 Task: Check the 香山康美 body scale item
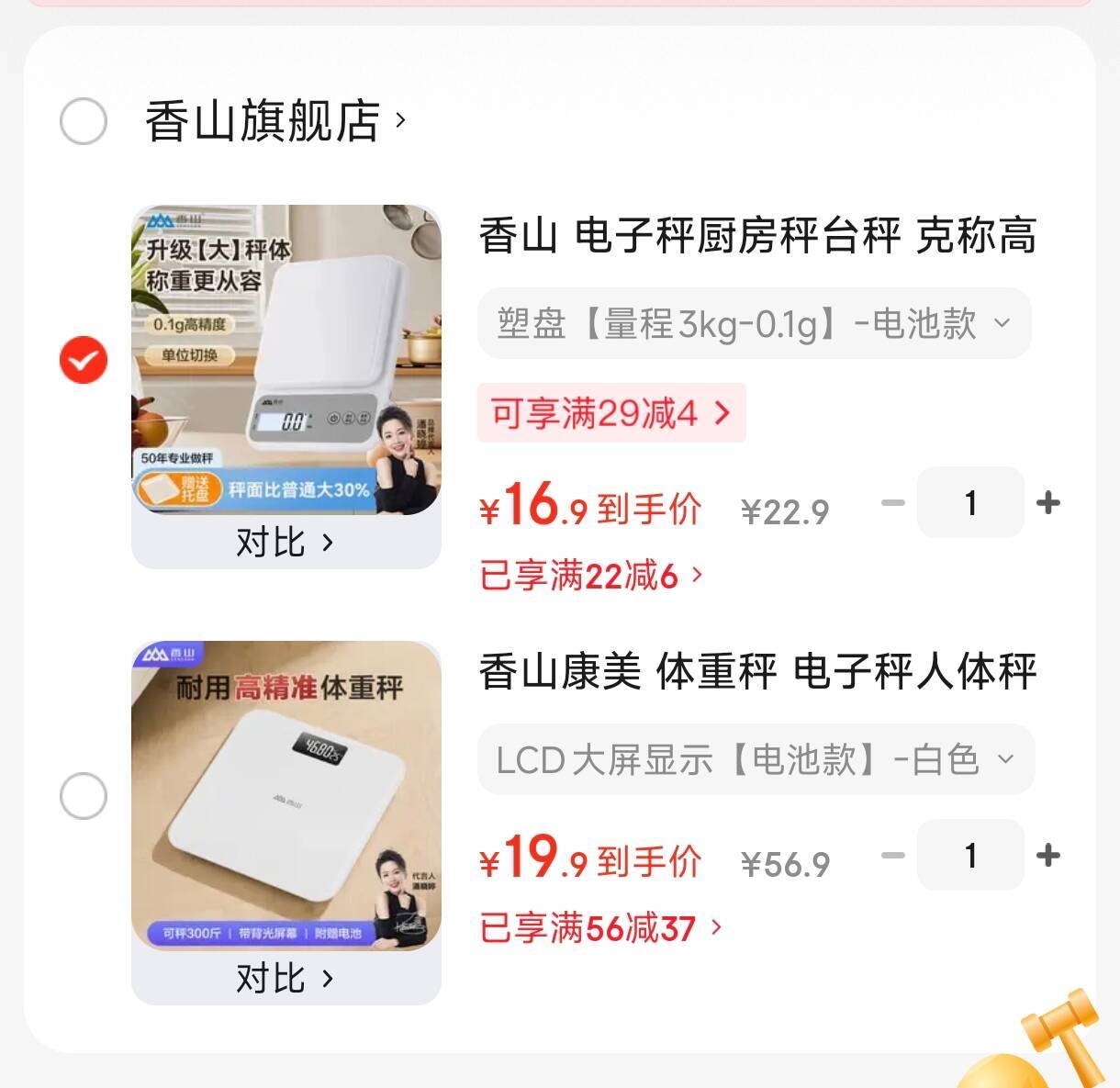click(x=84, y=795)
